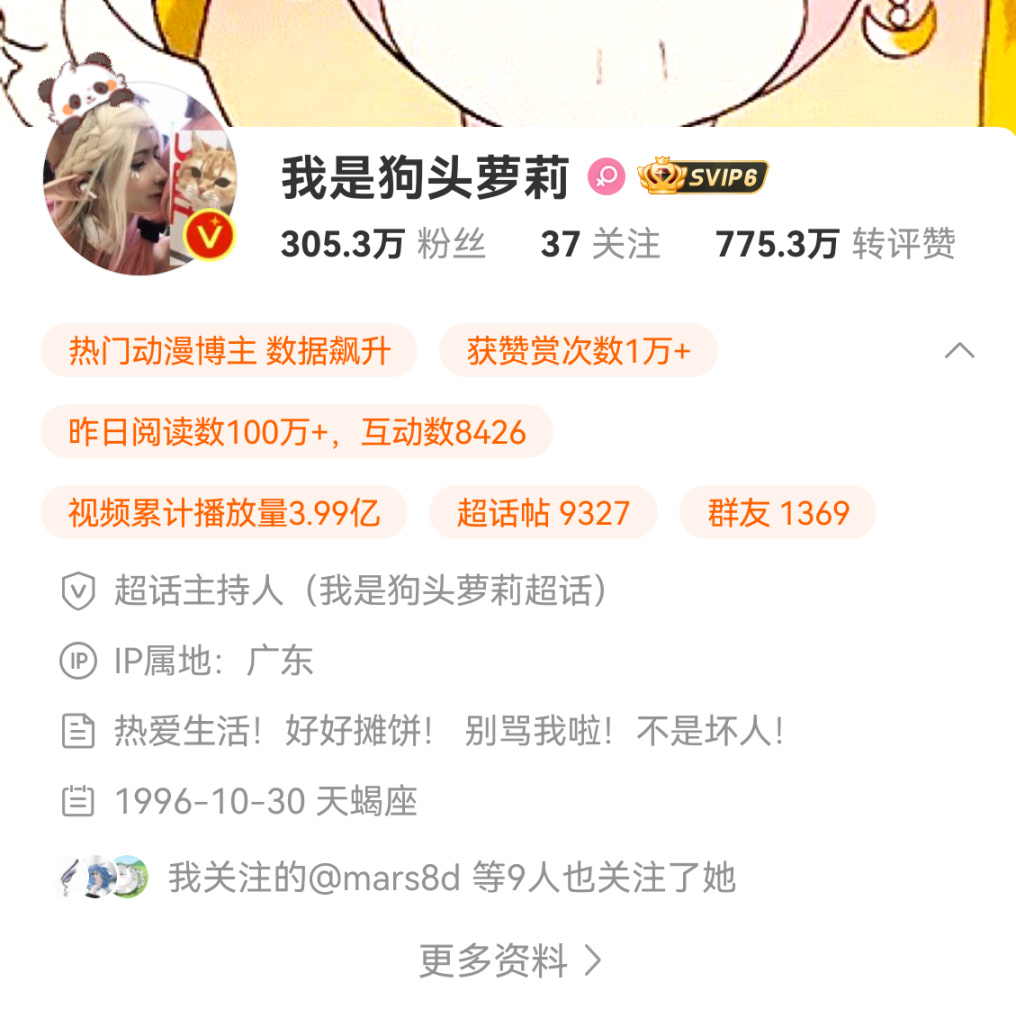Open the 群友 1369 chip
1016x1009 pixels.
778,513
